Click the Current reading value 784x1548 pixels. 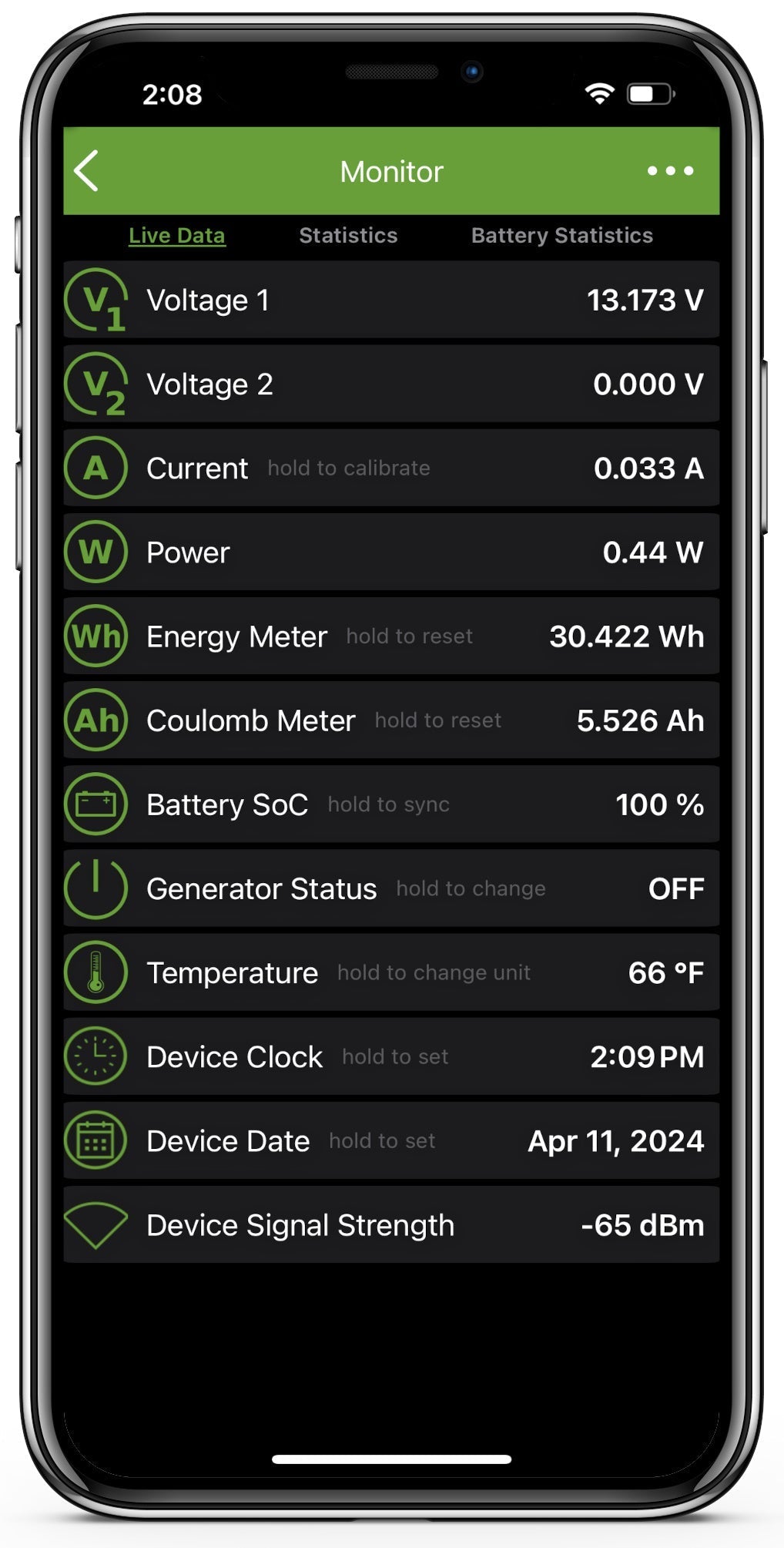649,468
